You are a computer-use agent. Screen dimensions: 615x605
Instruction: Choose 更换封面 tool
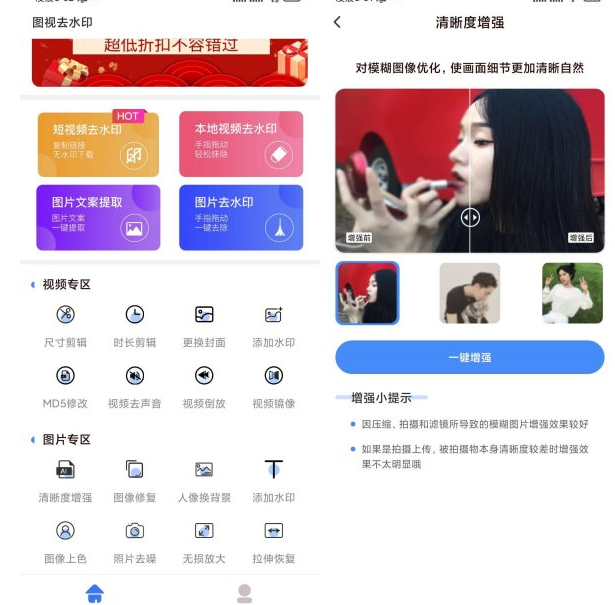tap(204, 324)
